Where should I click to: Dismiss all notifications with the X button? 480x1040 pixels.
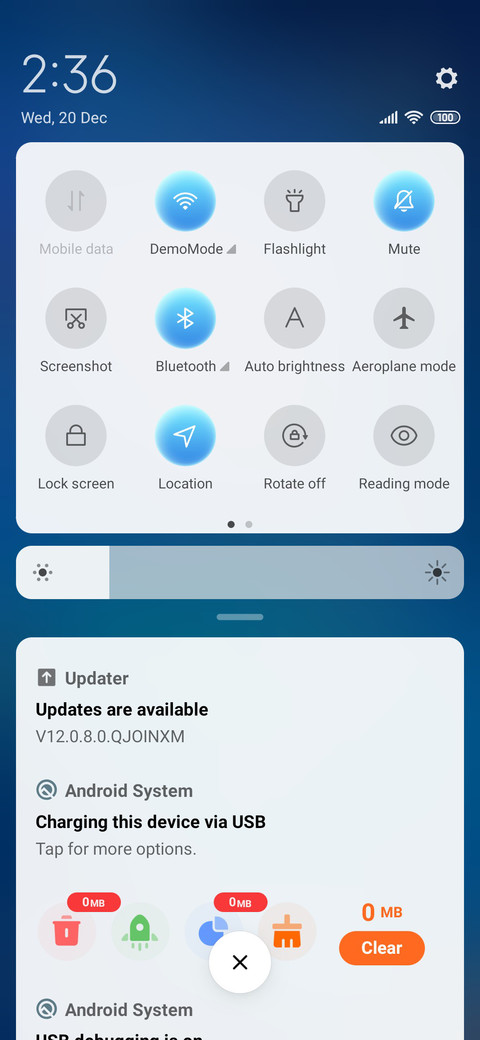tap(240, 962)
